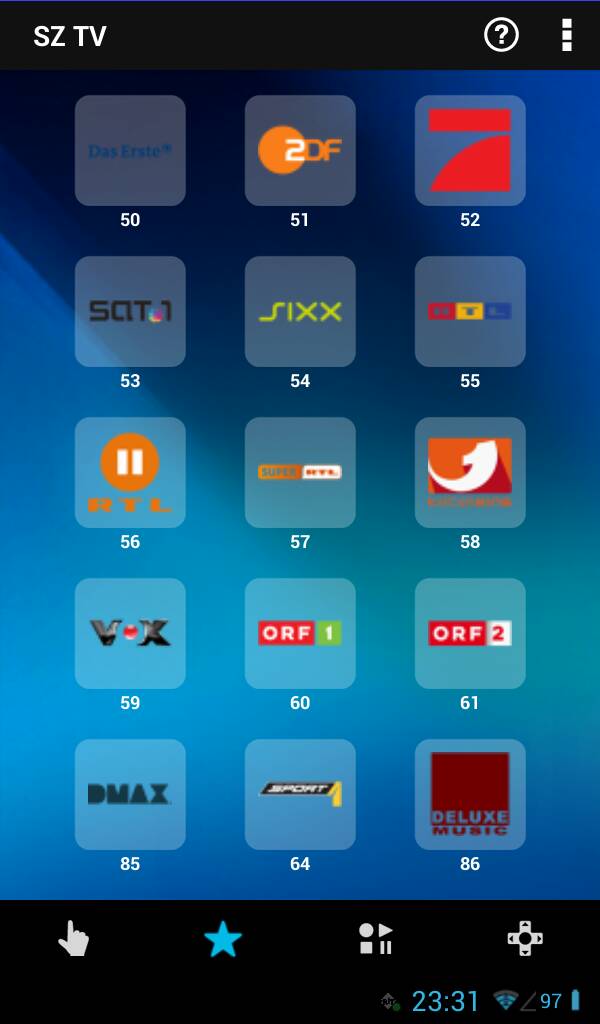The image size is (600, 1024).
Task: Switch to the playback controls tab
Action: point(375,939)
